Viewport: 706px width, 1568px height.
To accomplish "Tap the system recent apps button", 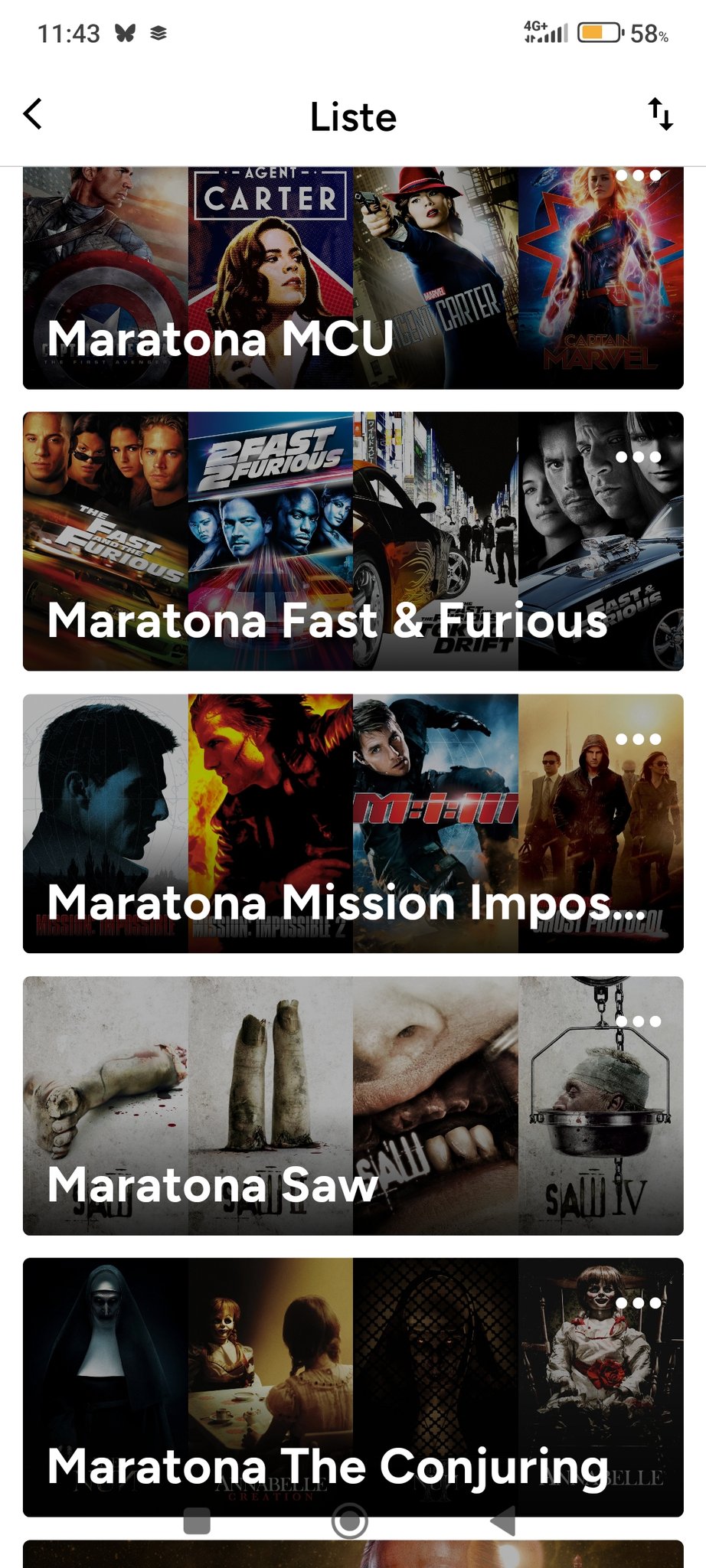I will [198, 1521].
